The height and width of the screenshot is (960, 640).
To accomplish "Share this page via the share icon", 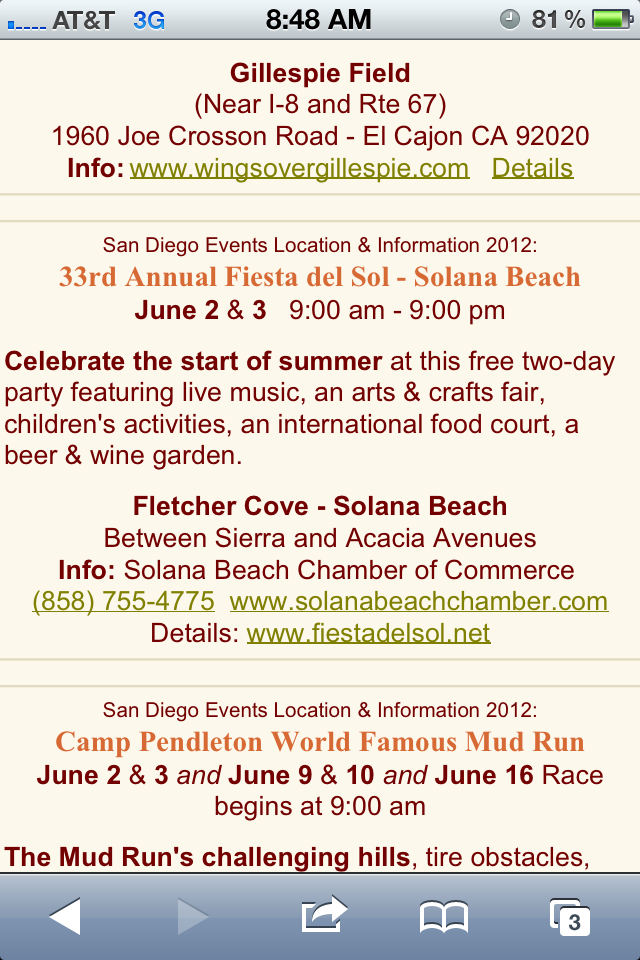I will pyautogui.click(x=322, y=916).
